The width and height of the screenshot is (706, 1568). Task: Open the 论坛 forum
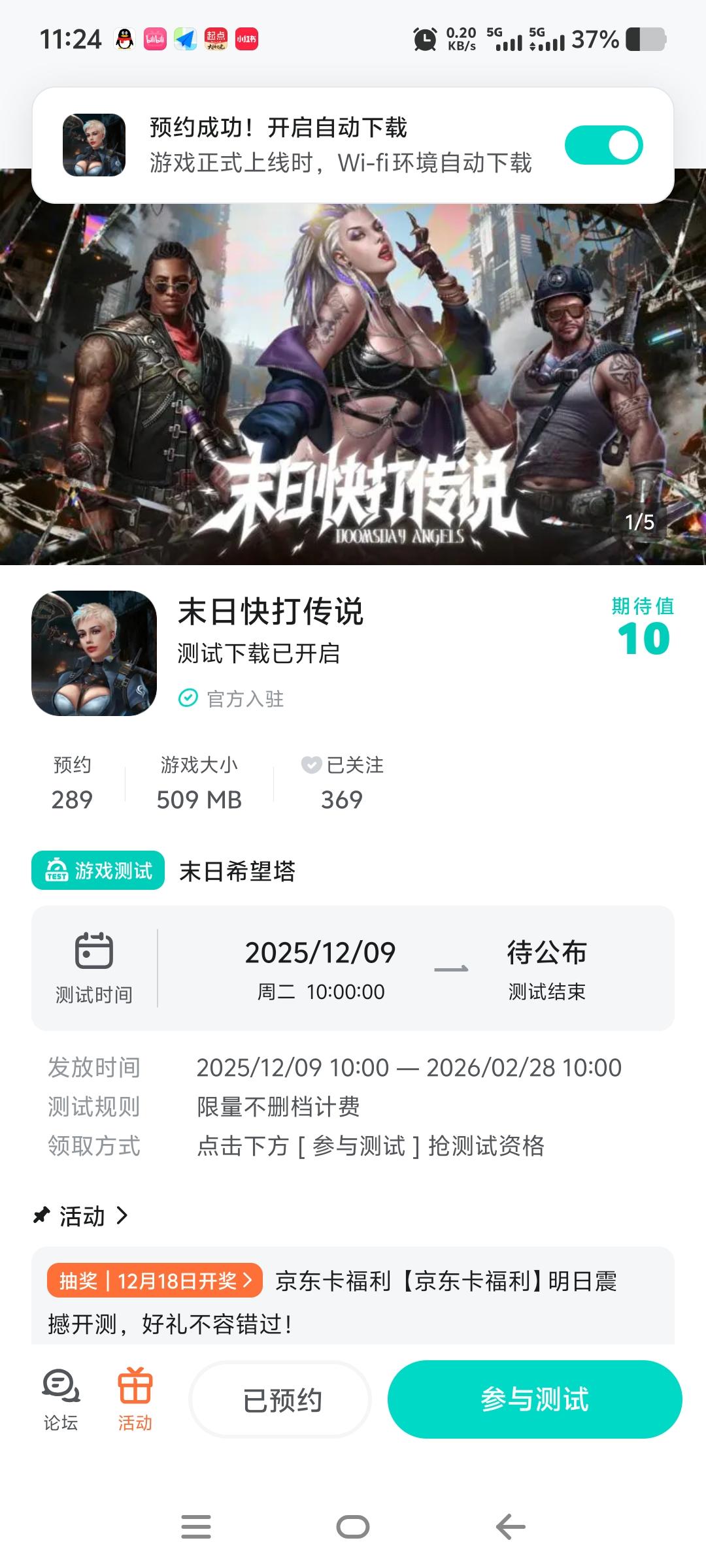[61, 1400]
